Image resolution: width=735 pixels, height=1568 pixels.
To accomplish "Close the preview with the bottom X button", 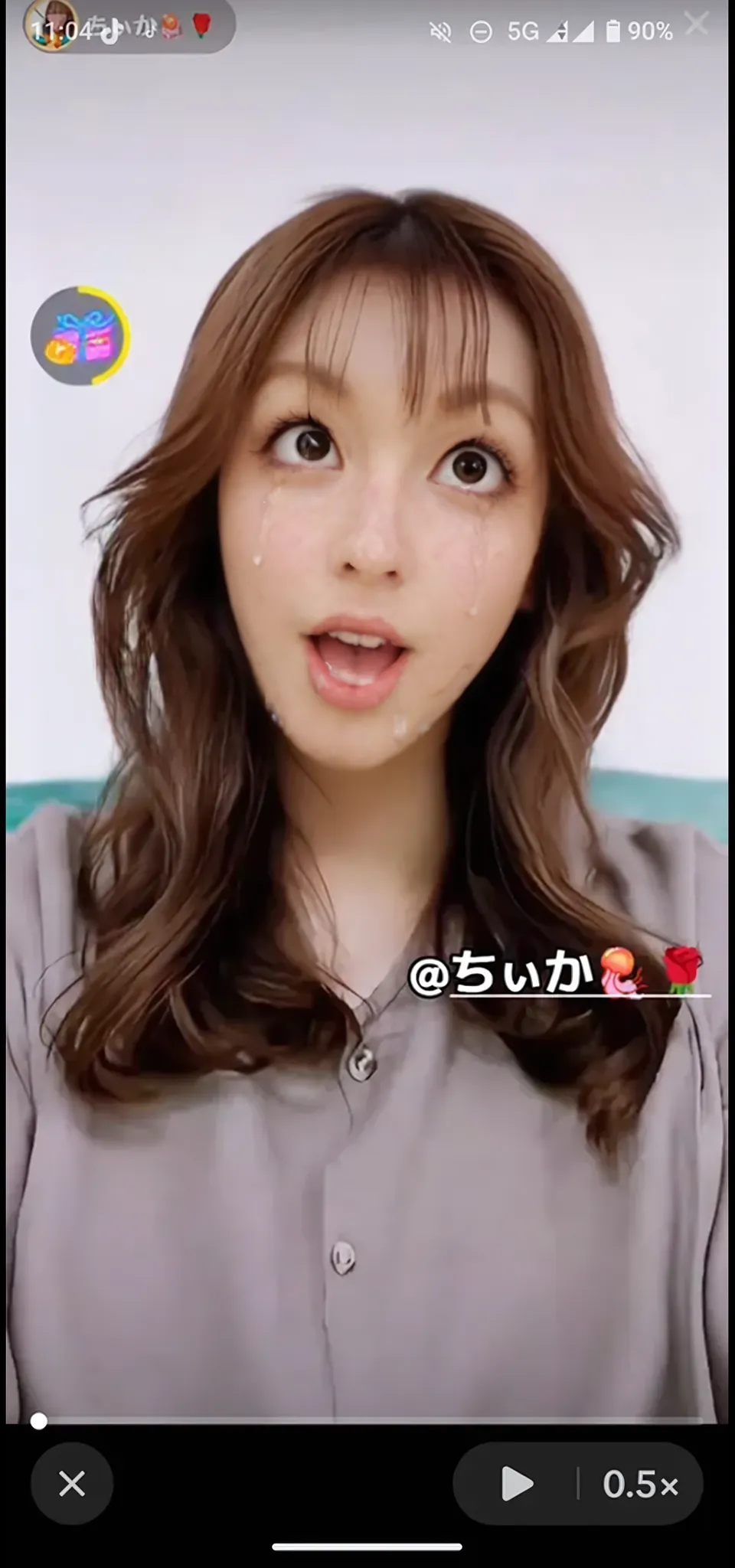I will (72, 1484).
